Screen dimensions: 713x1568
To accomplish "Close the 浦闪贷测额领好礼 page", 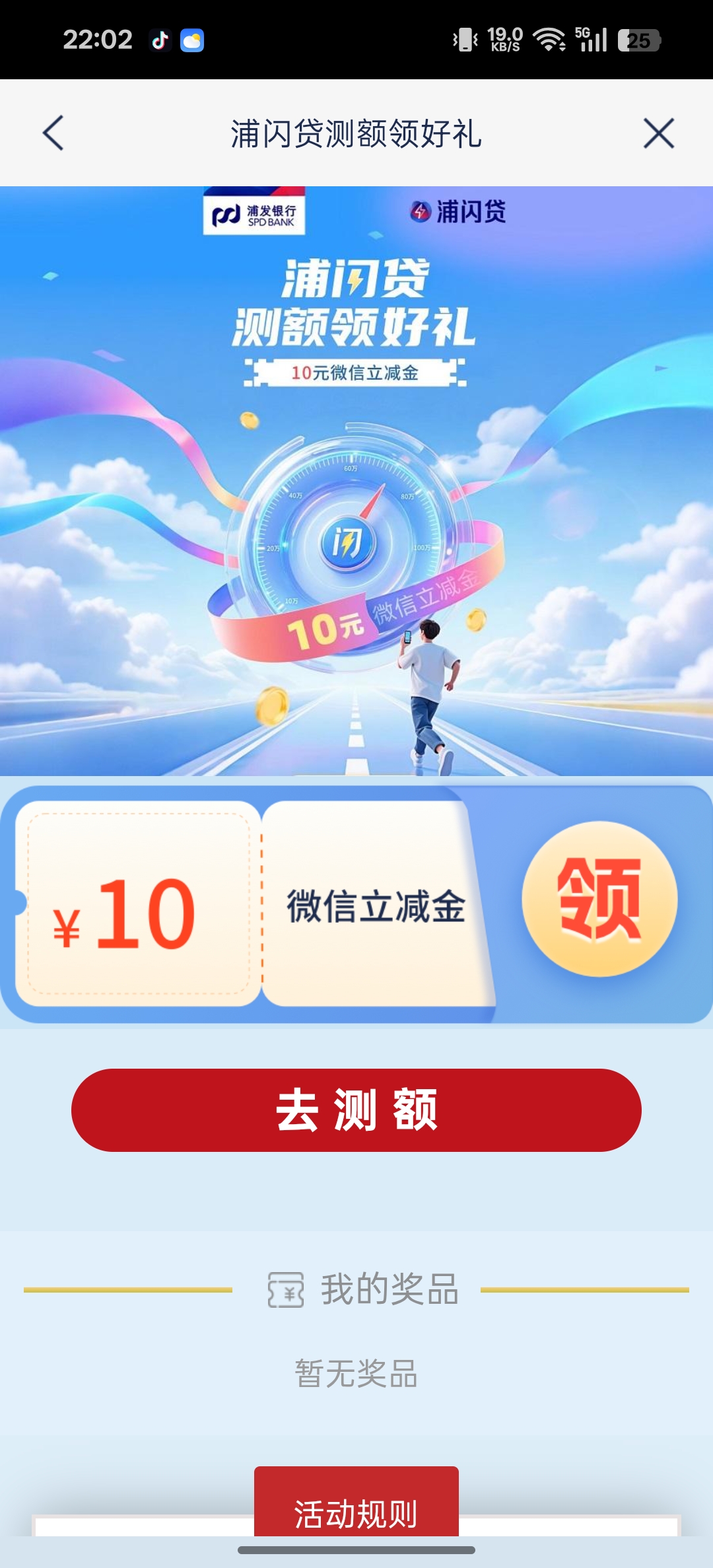I will click(x=658, y=133).
